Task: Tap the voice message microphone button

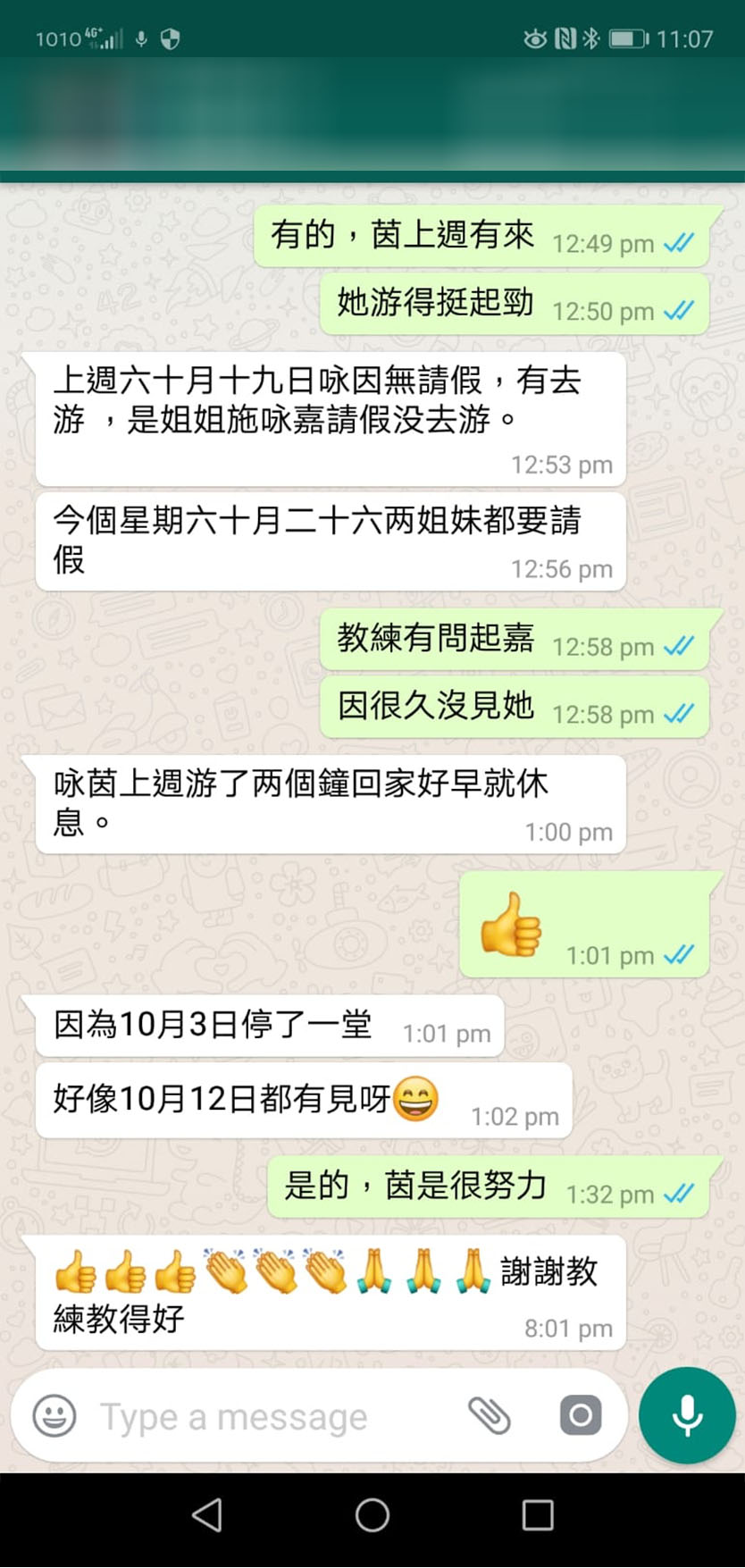Action: (687, 1415)
